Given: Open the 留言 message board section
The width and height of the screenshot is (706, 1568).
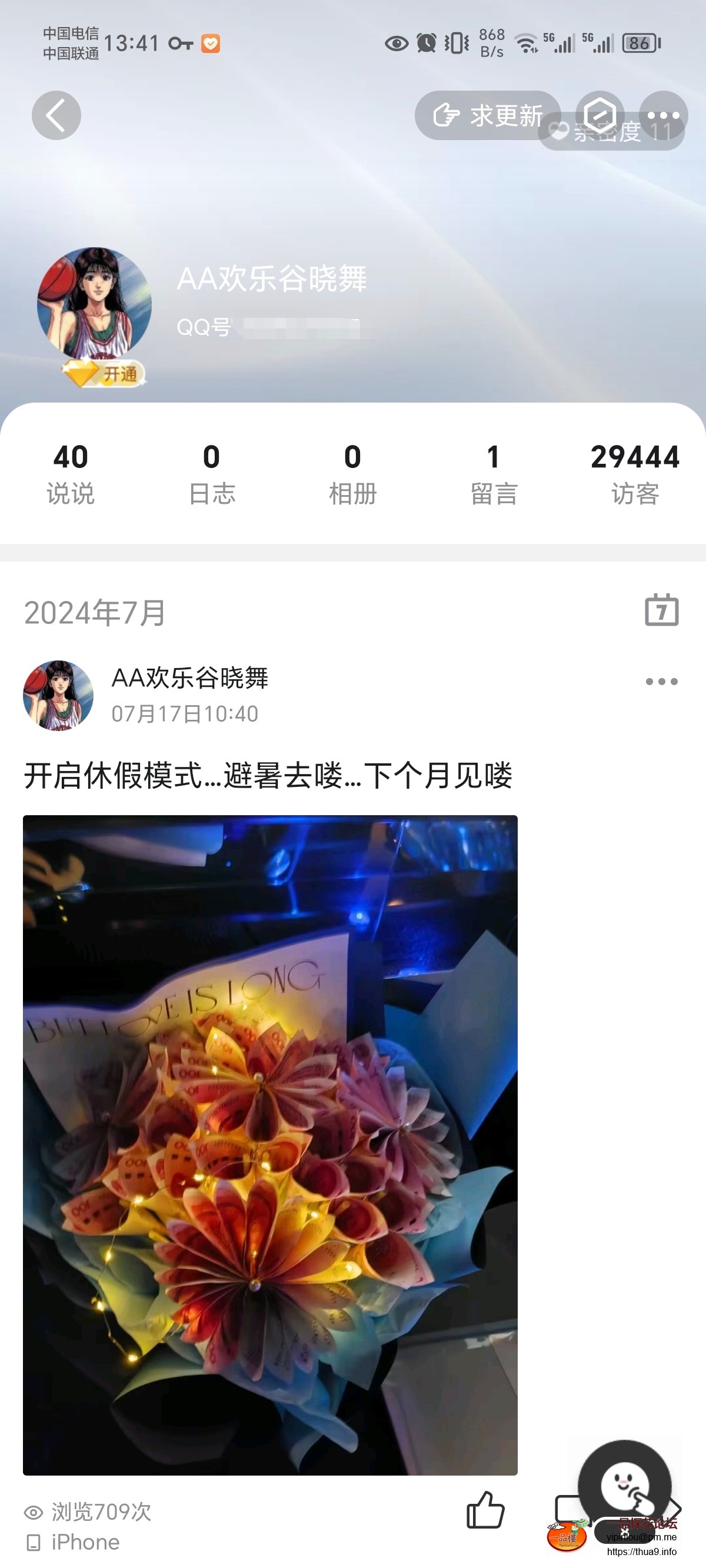Looking at the screenshot, I should [x=494, y=471].
